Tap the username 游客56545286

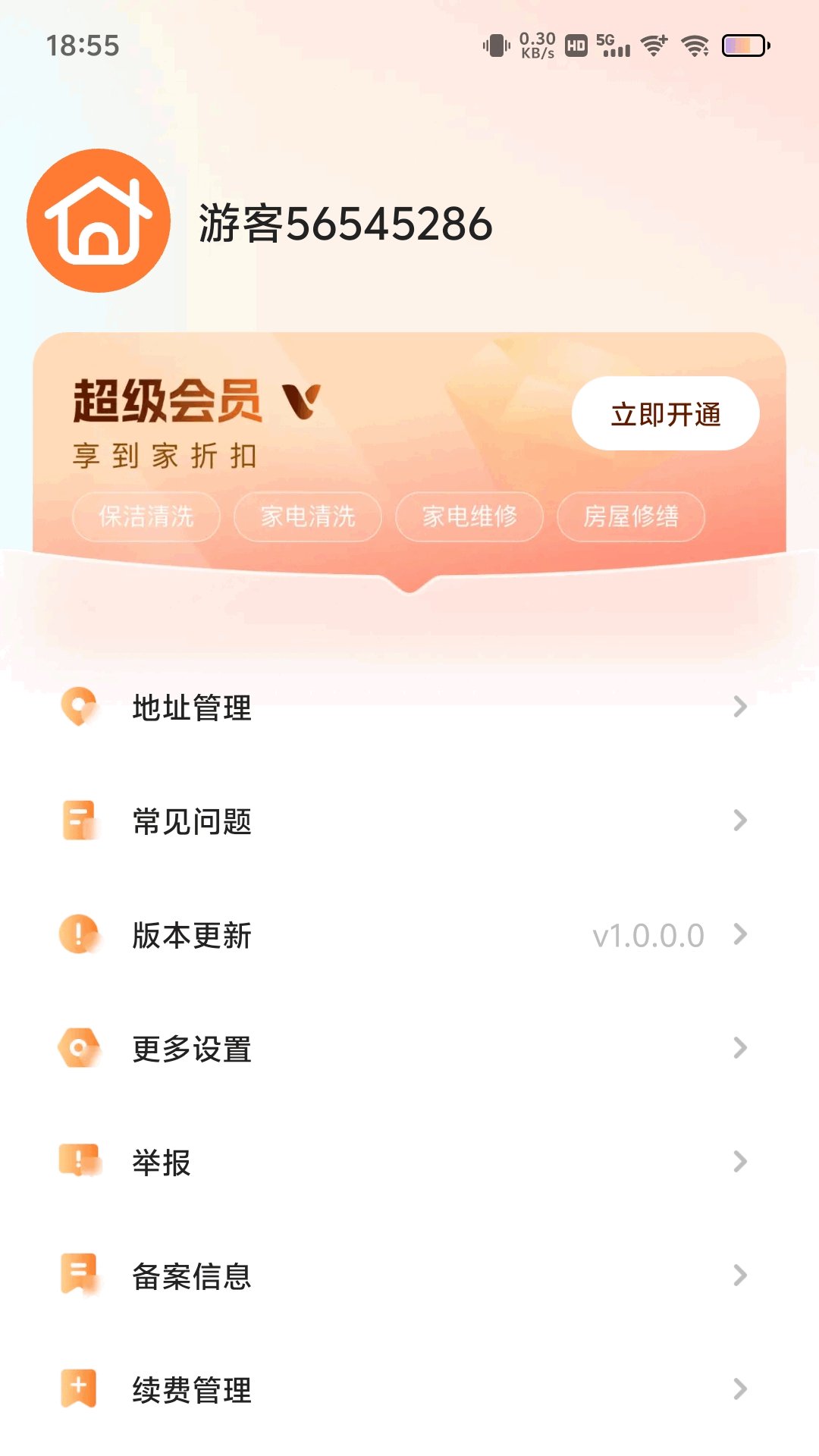(345, 223)
